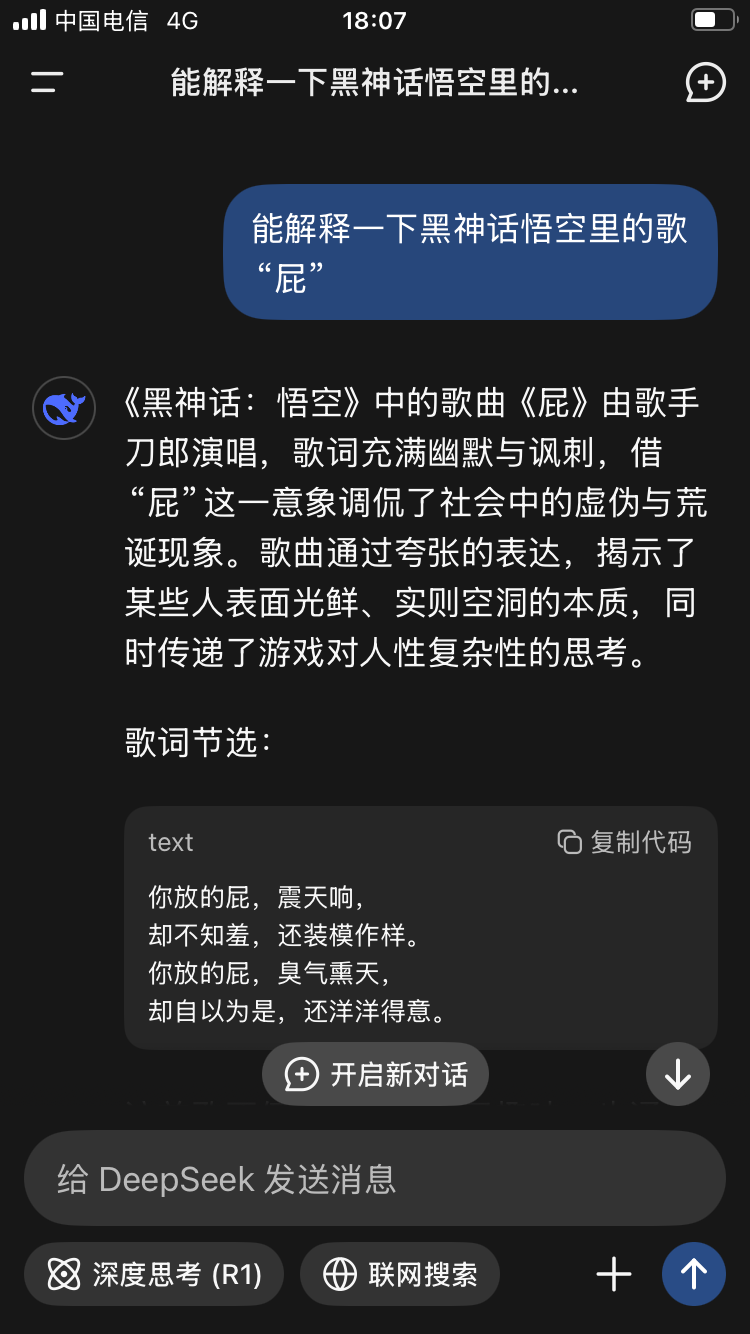Viewport: 750px width, 1334px height.
Task: Open the sidebar menu
Action: (x=47, y=82)
